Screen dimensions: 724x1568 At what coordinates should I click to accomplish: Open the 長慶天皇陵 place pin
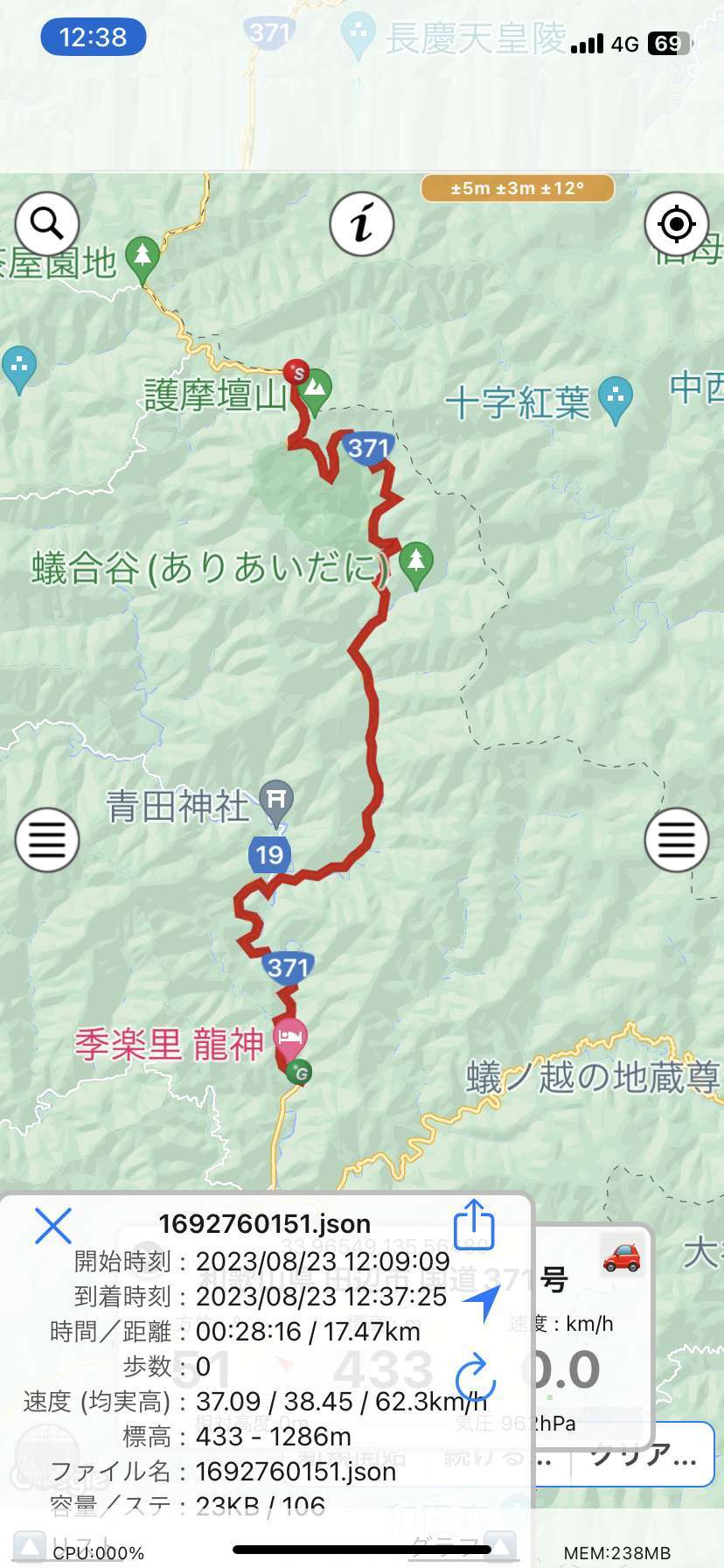(357, 36)
